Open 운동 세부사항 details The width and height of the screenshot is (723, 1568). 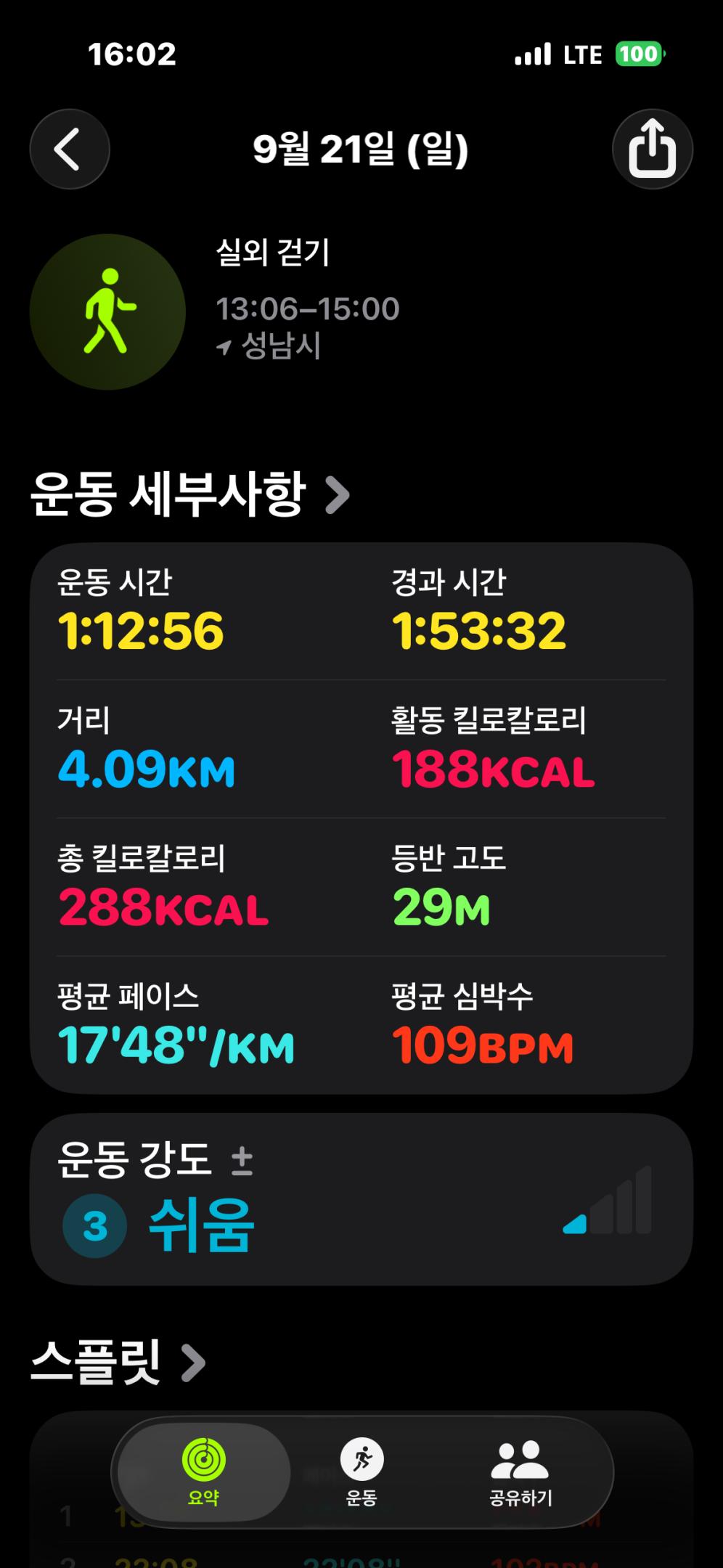coord(190,495)
